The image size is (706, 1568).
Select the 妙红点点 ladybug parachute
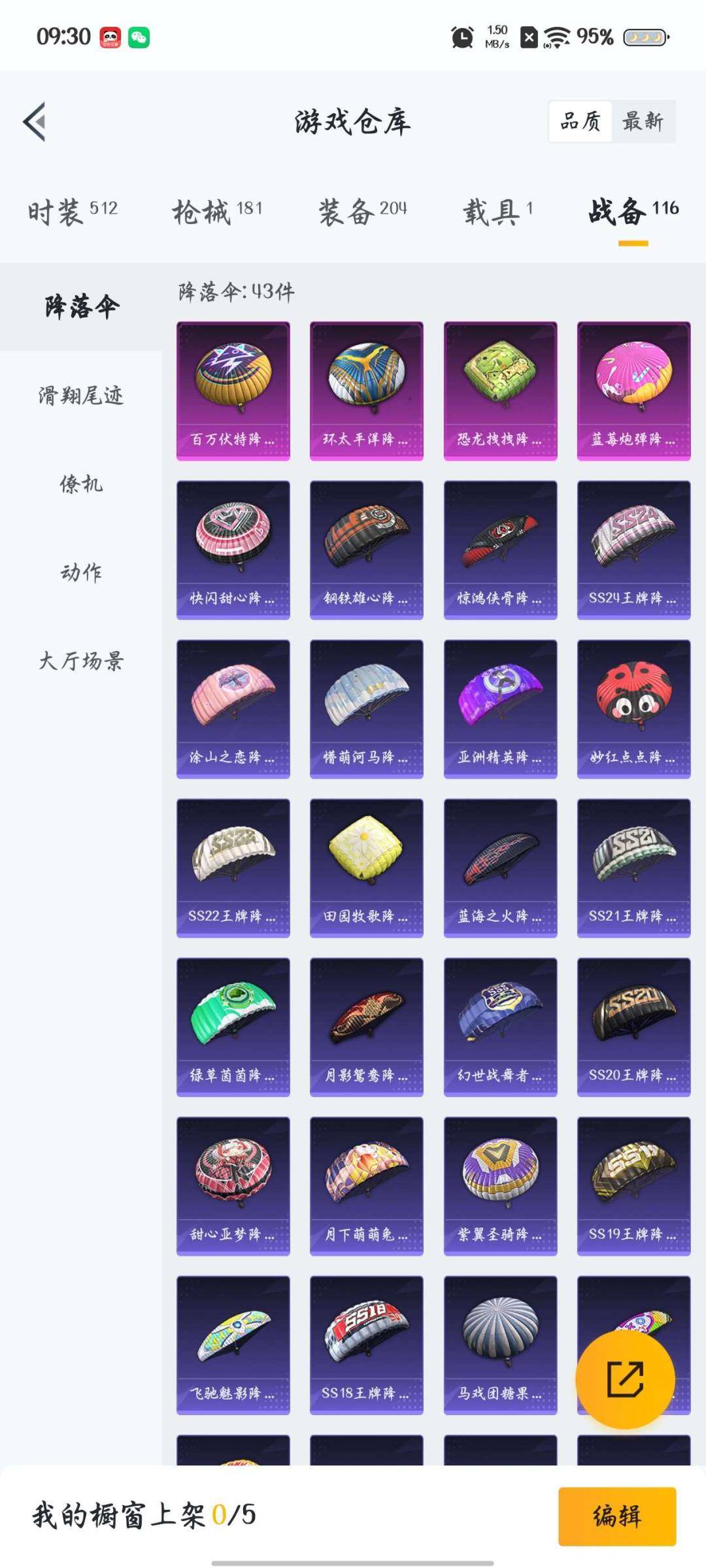(x=632, y=709)
